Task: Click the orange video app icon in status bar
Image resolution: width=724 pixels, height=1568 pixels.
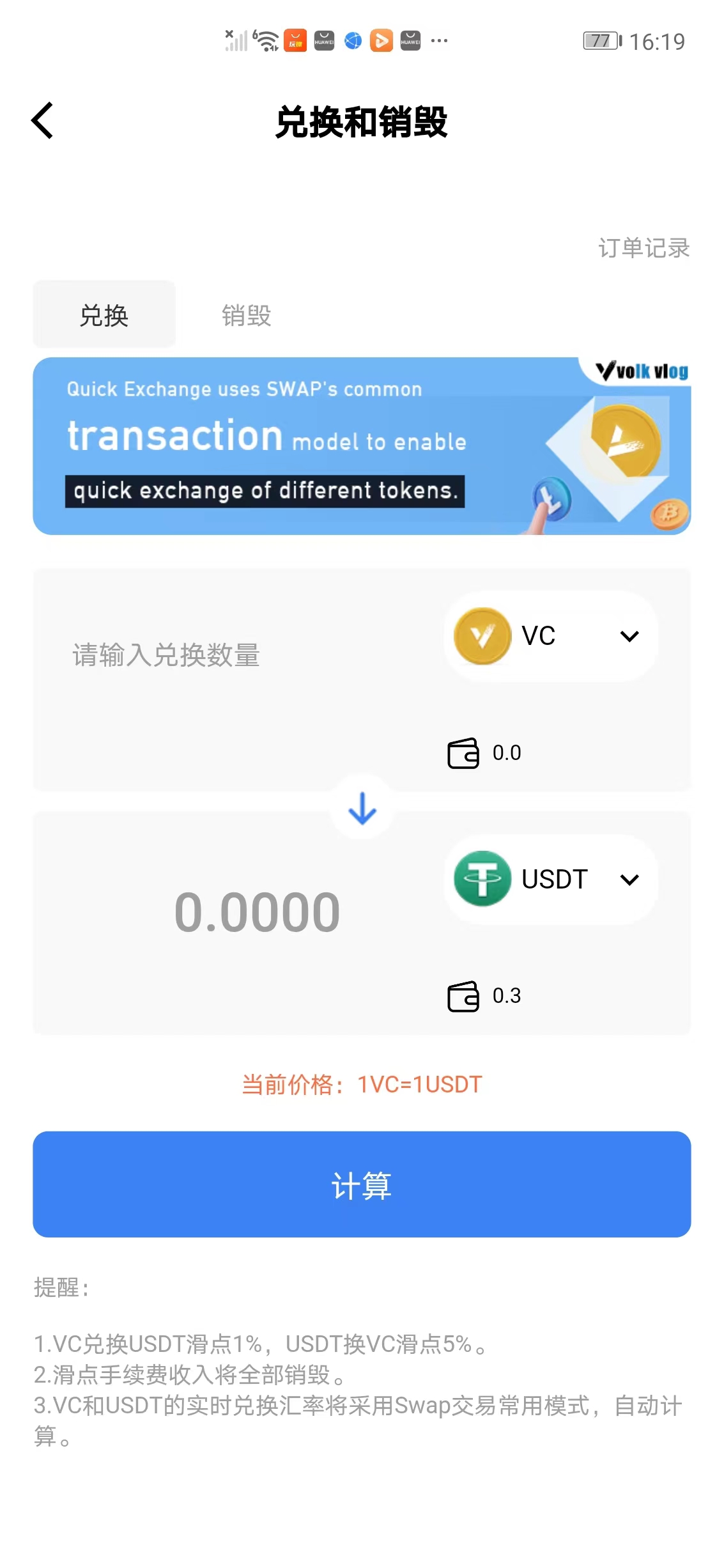Action: coord(381,40)
